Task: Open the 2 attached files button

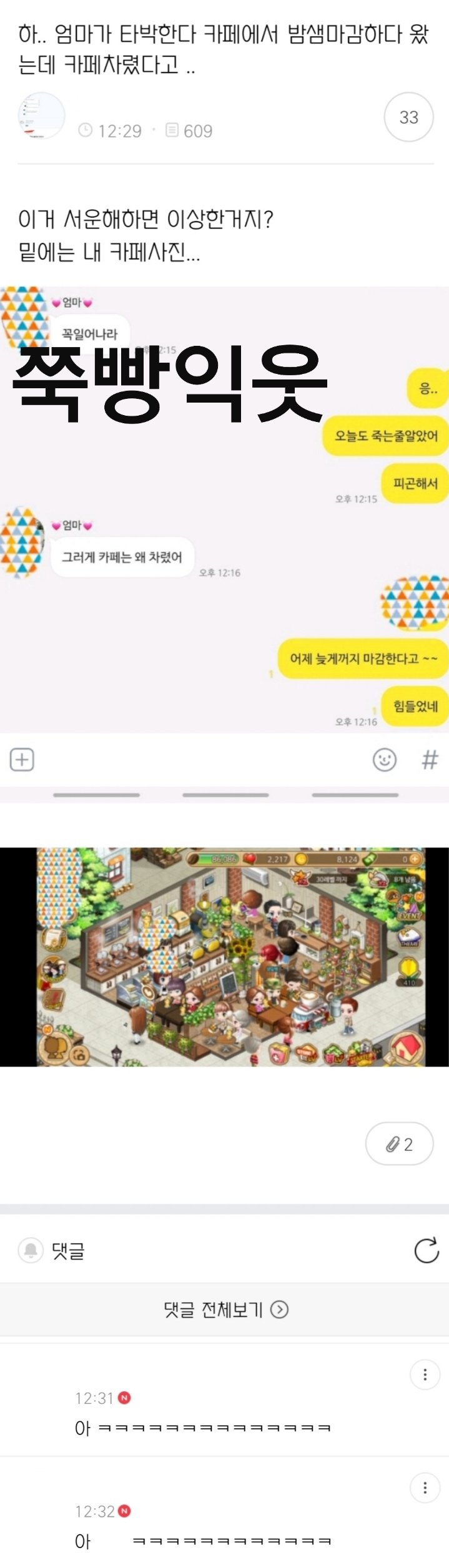Action: pos(399,1144)
